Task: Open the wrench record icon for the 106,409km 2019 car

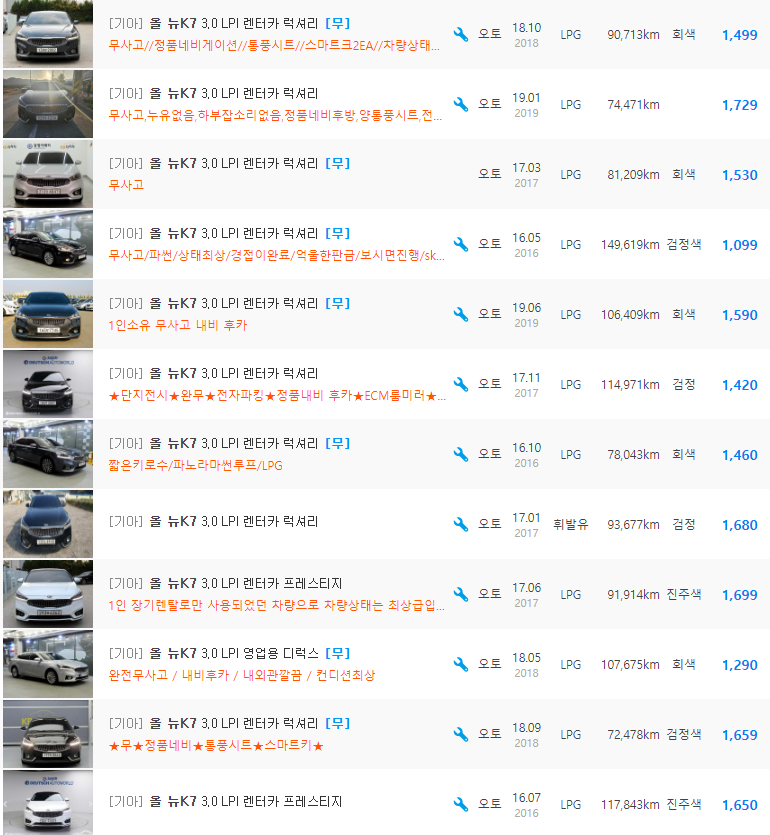Action: pos(461,313)
